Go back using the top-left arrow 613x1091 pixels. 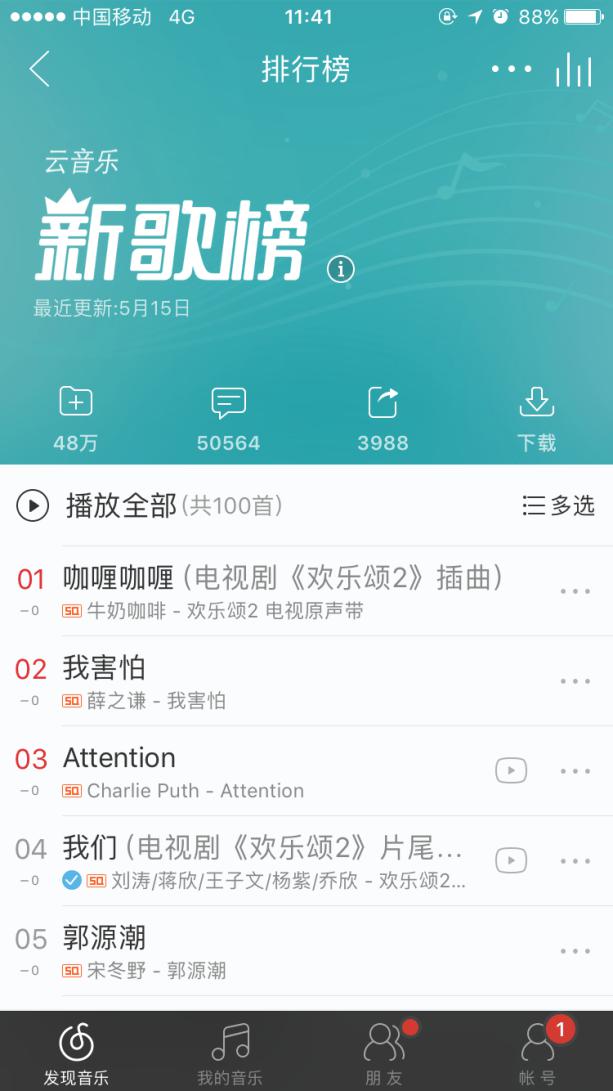pyautogui.click(x=39, y=69)
